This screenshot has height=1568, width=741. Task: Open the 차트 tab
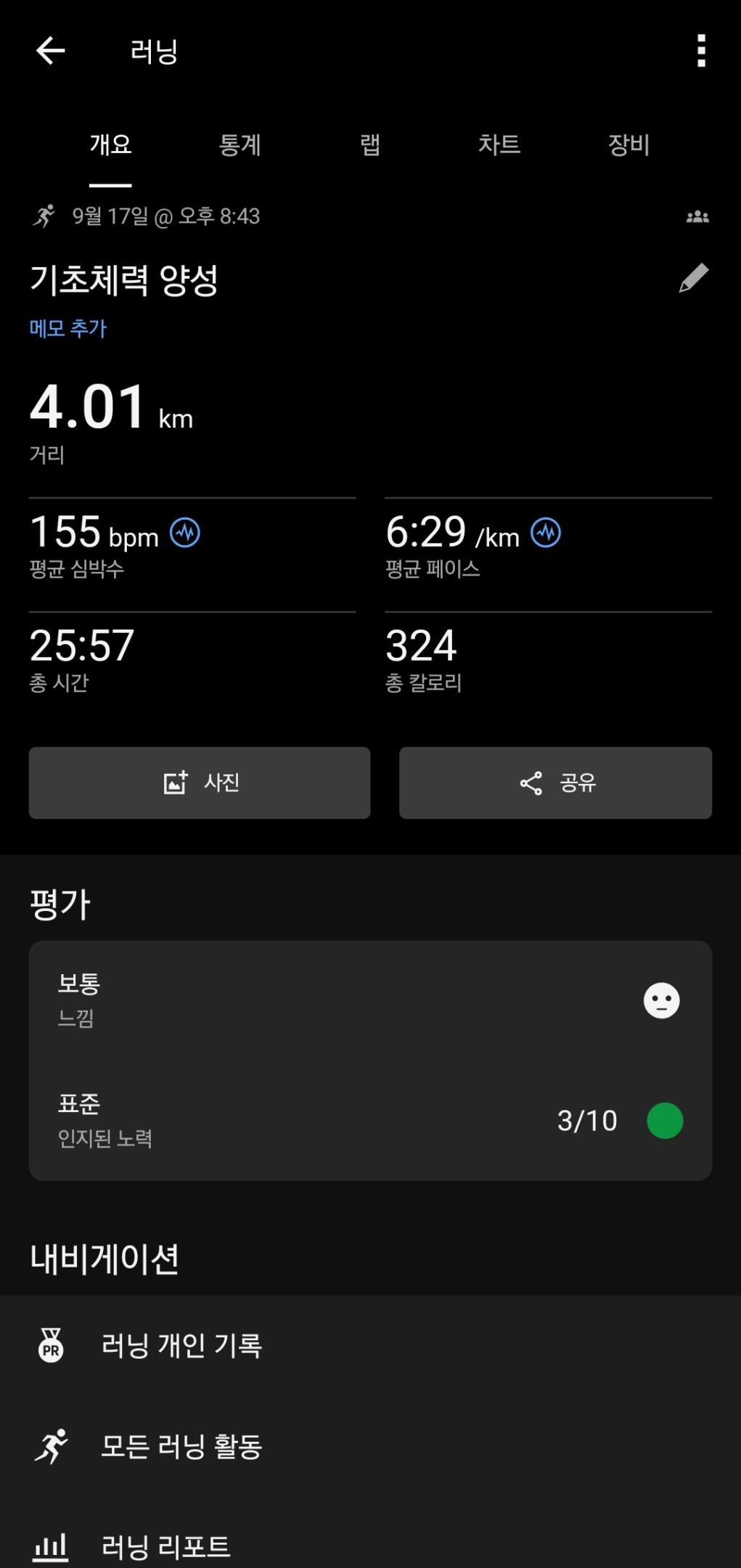click(499, 145)
